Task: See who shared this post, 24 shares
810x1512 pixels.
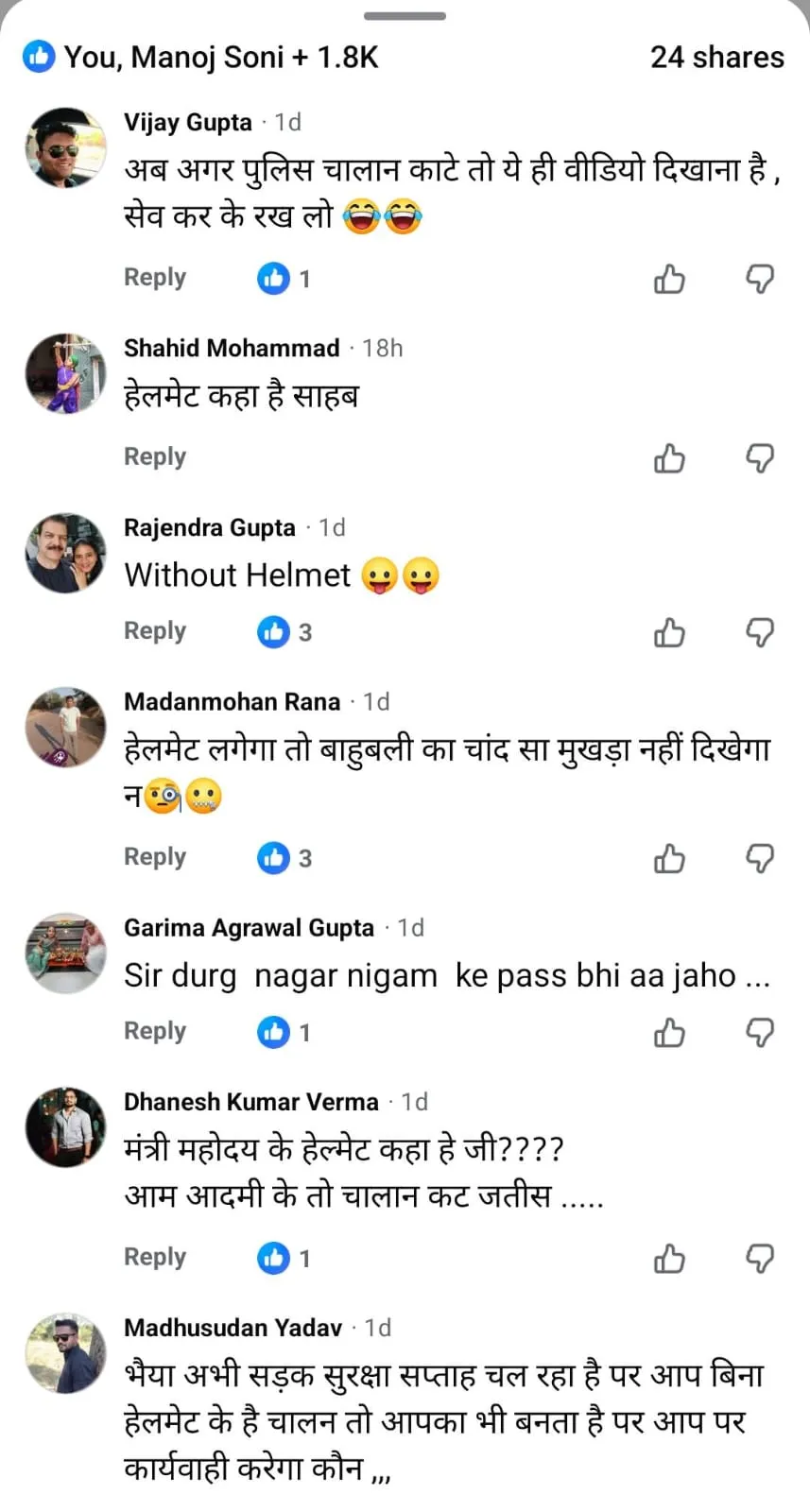Action: 716,58
